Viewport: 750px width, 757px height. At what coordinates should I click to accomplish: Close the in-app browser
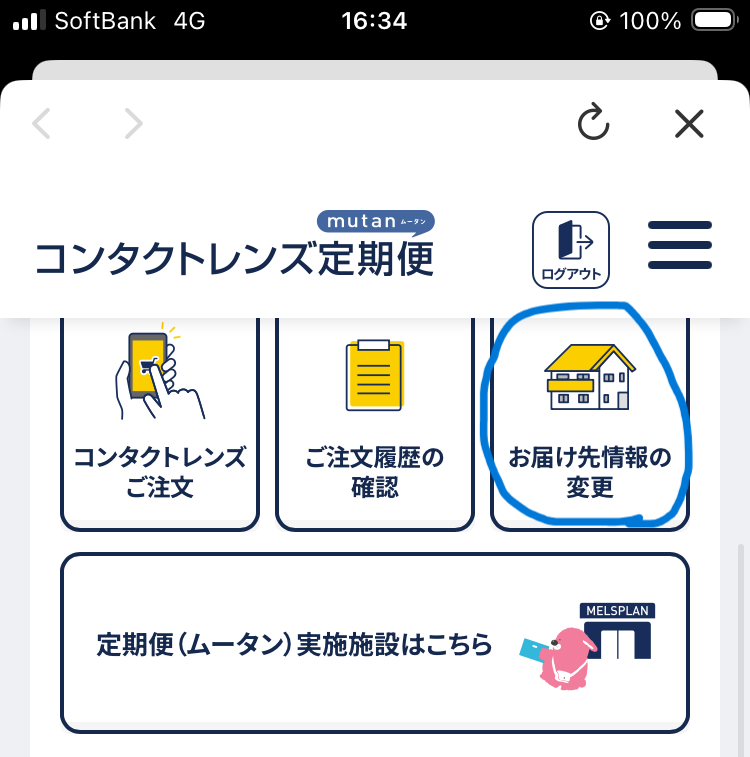[x=689, y=124]
